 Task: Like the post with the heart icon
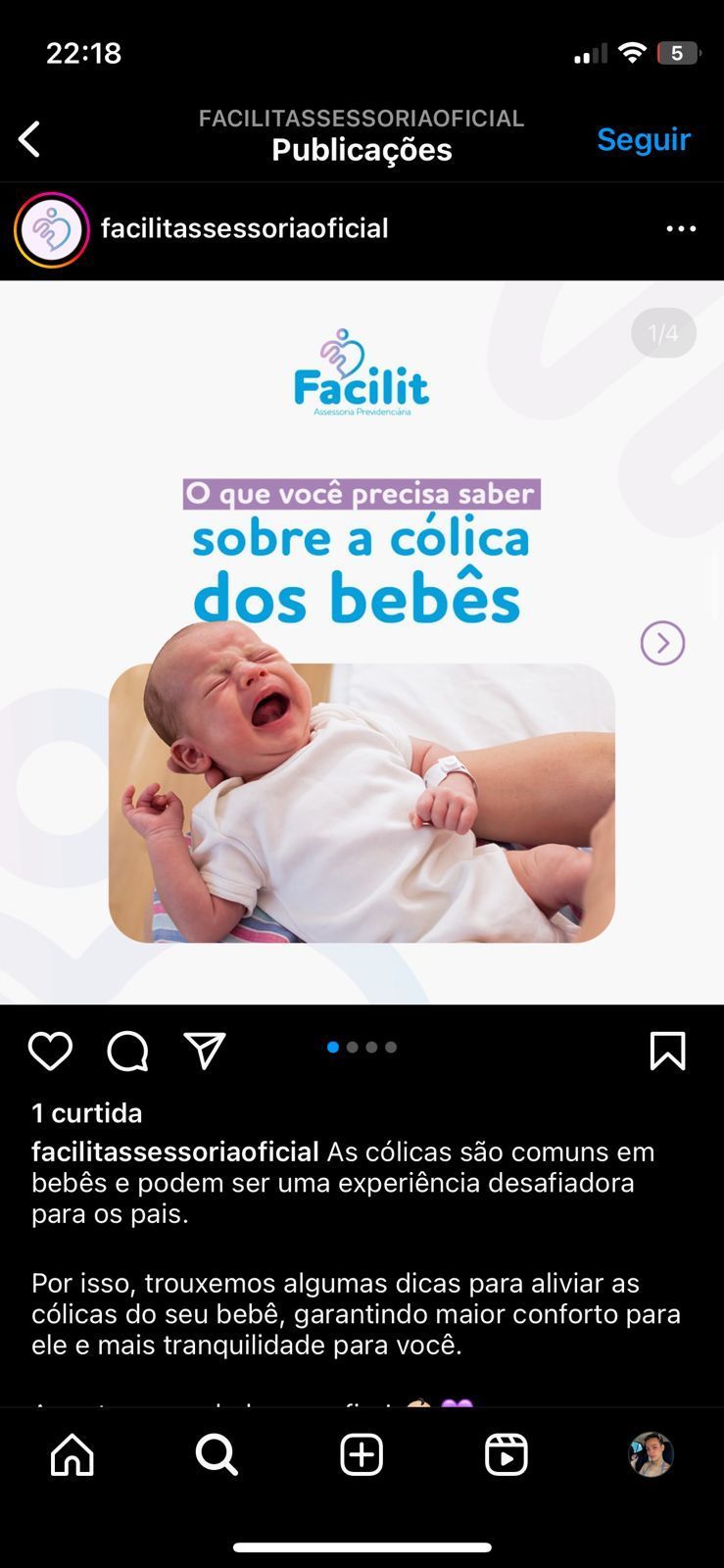(50, 1051)
